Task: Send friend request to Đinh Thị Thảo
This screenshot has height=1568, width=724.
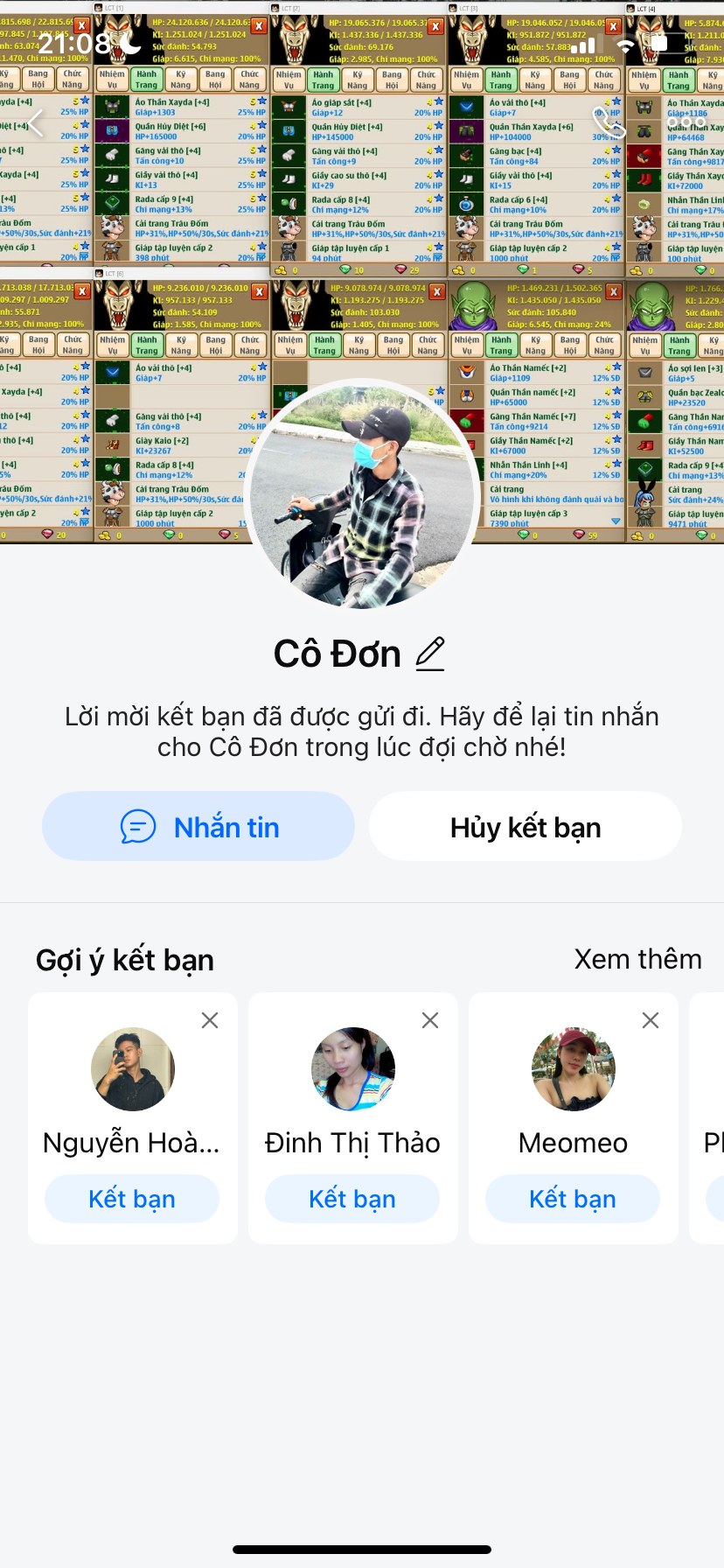Action: pos(352,1199)
